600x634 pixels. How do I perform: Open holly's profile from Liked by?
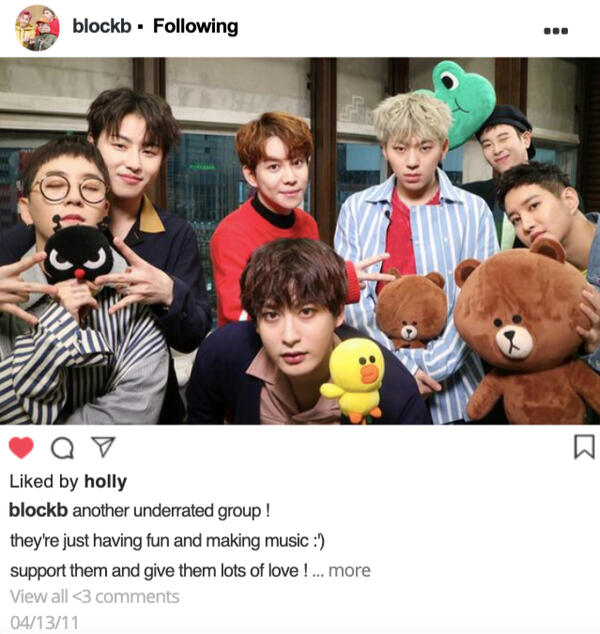tap(106, 482)
